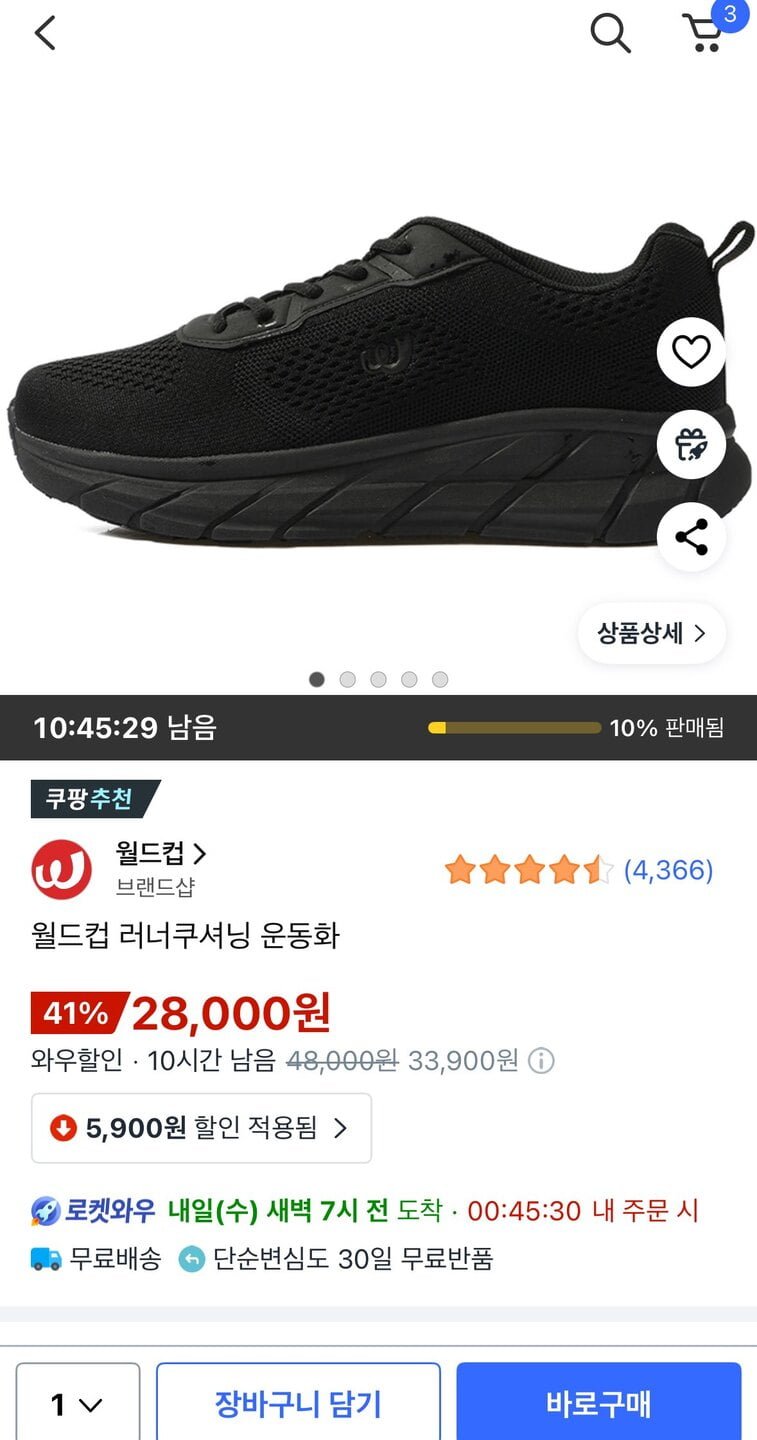This screenshot has width=757, height=1440.
Task: Buy now with 바로구매
Action: tap(598, 1404)
